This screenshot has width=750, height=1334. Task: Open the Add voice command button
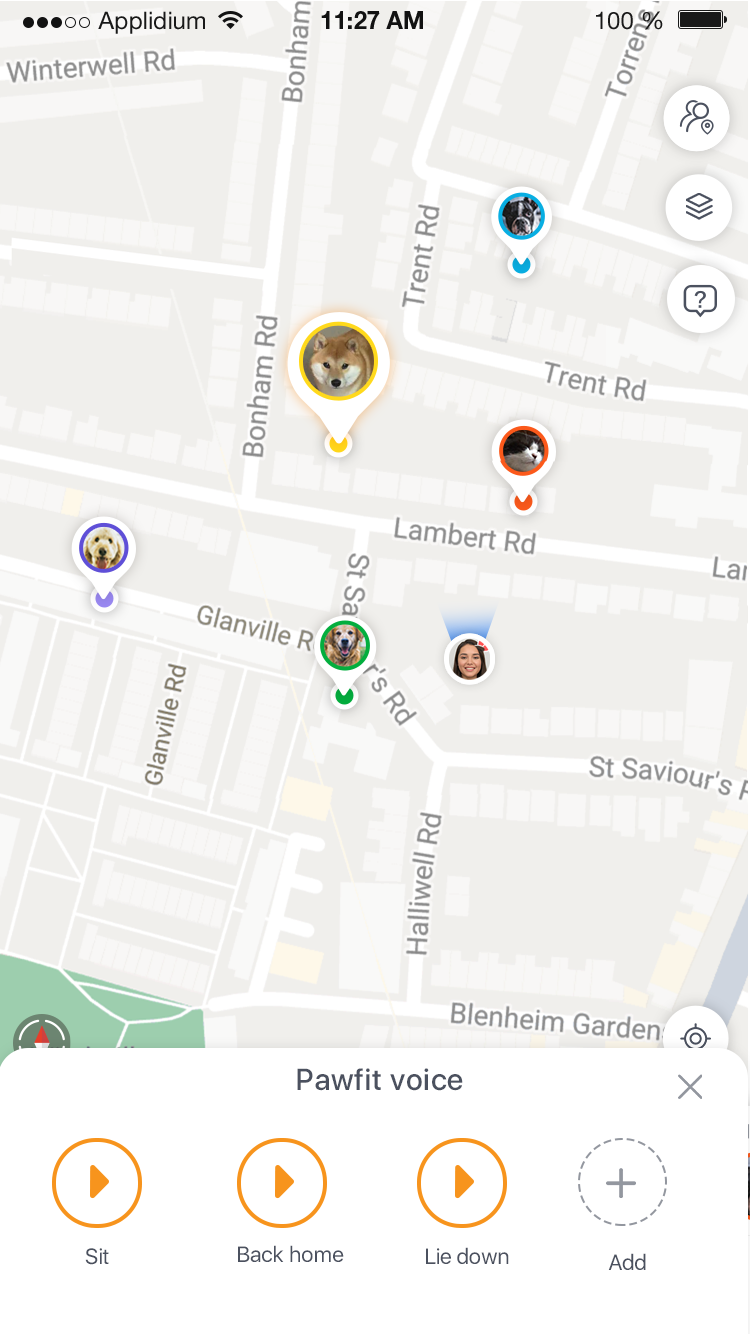pos(622,1182)
